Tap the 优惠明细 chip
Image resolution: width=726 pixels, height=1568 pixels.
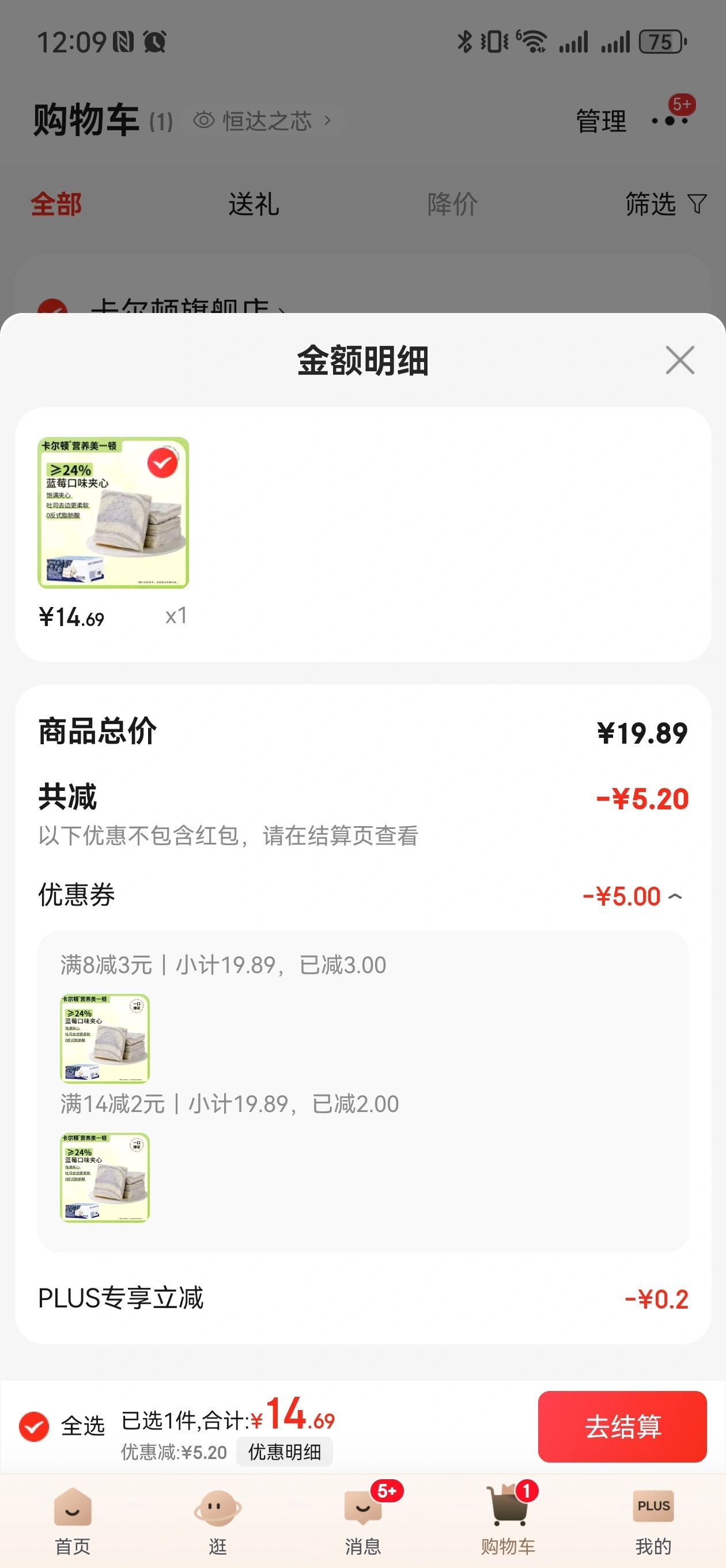point(284,1452)
